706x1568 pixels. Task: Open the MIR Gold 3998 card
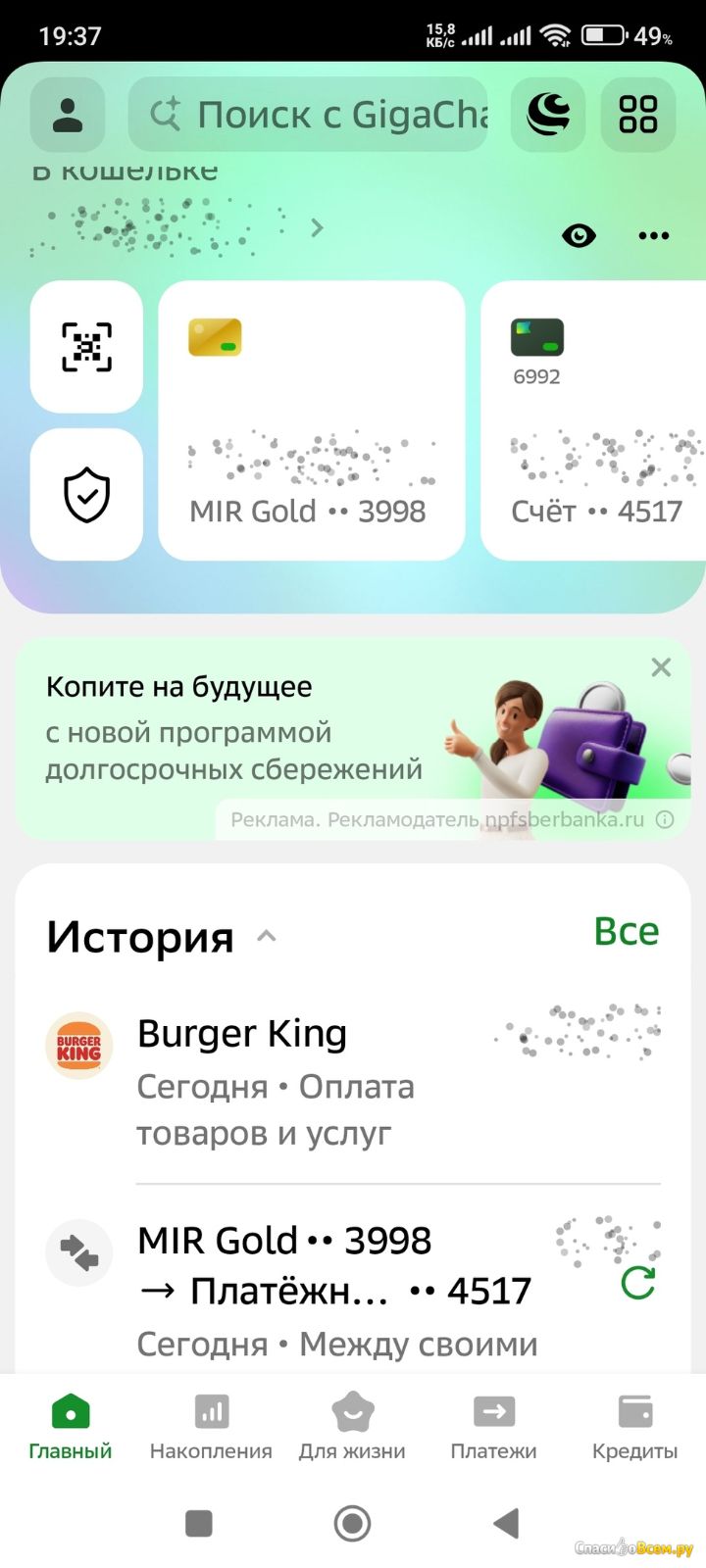pyautogui.click(x=312, y=420)
